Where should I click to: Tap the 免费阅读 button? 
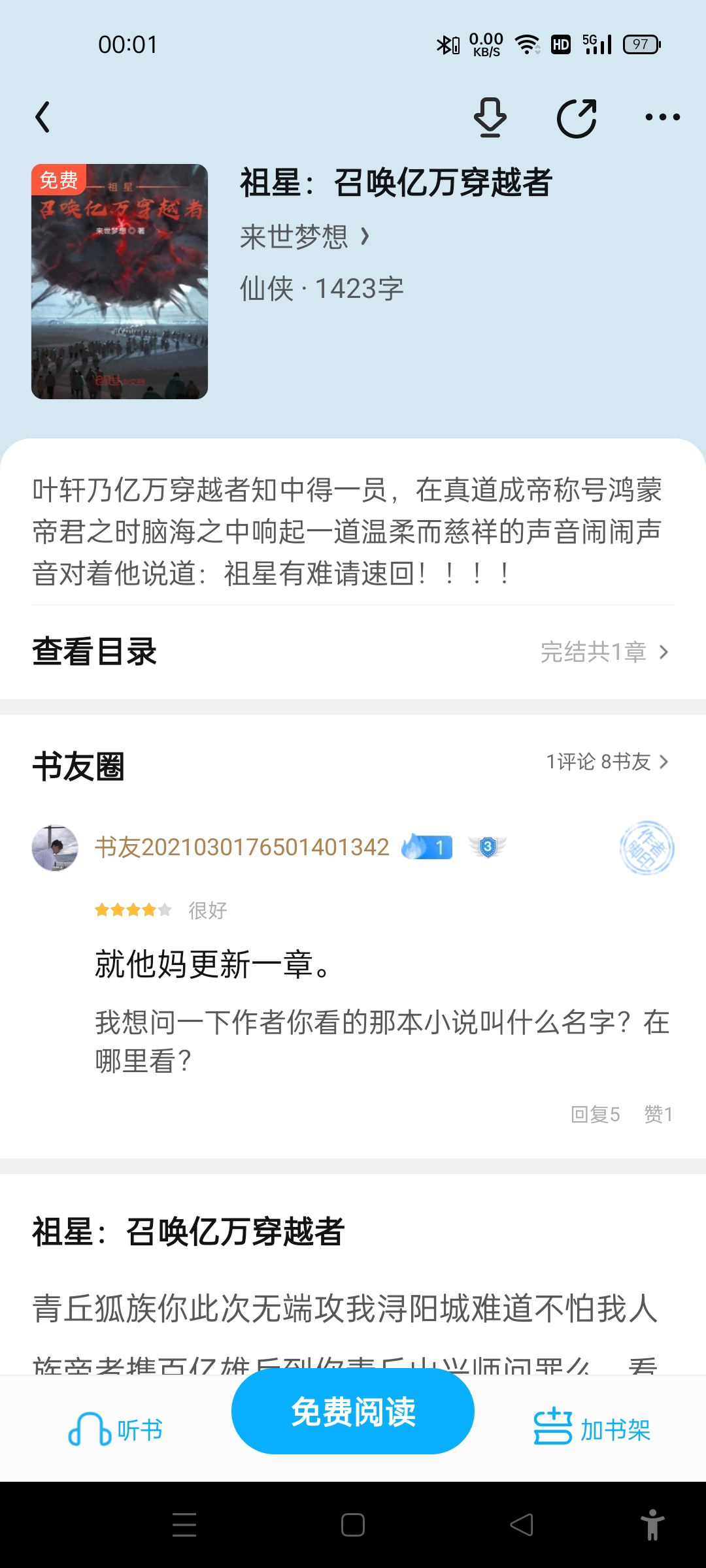tap(353, 1411)
